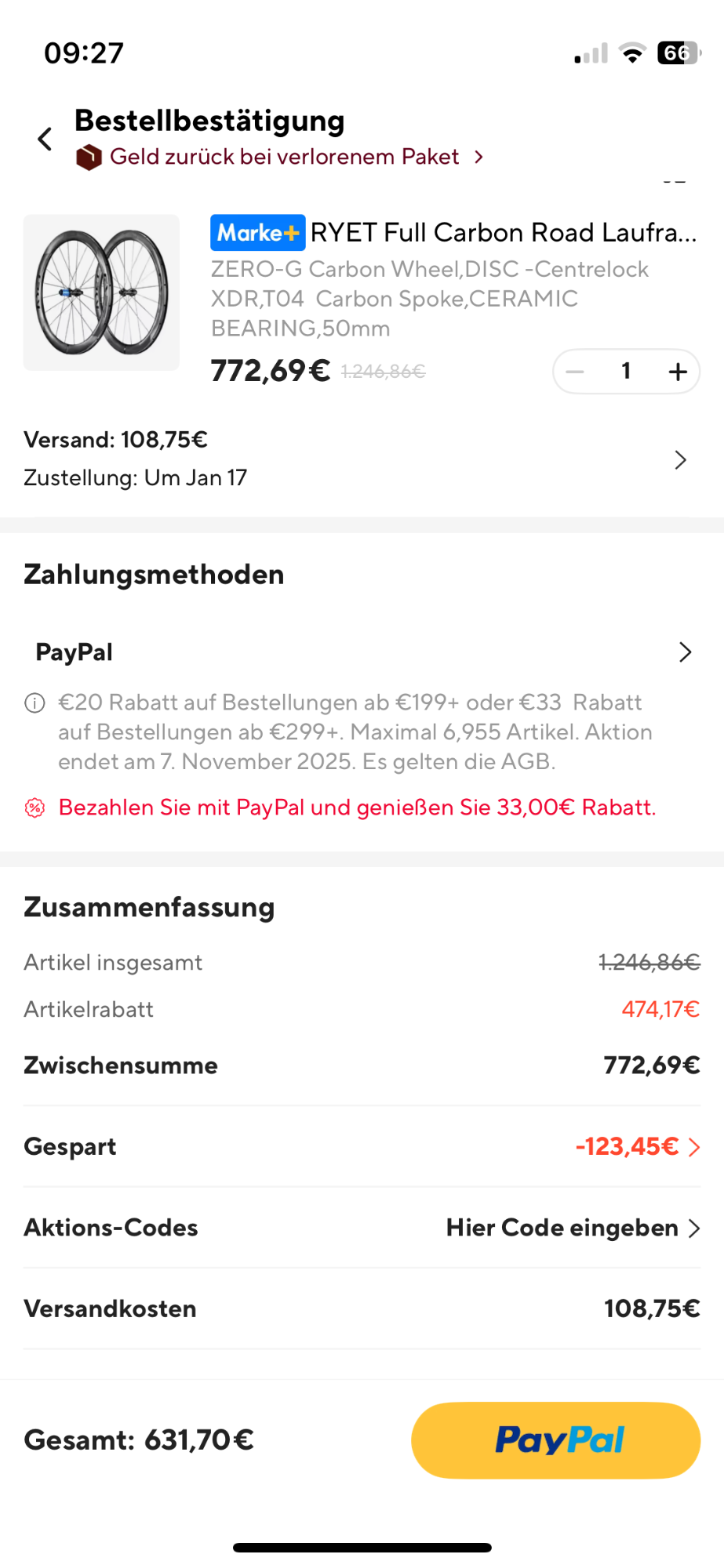Change the PayPal payment method
This screenshot has width=724, height=1568.
point(684,652)
